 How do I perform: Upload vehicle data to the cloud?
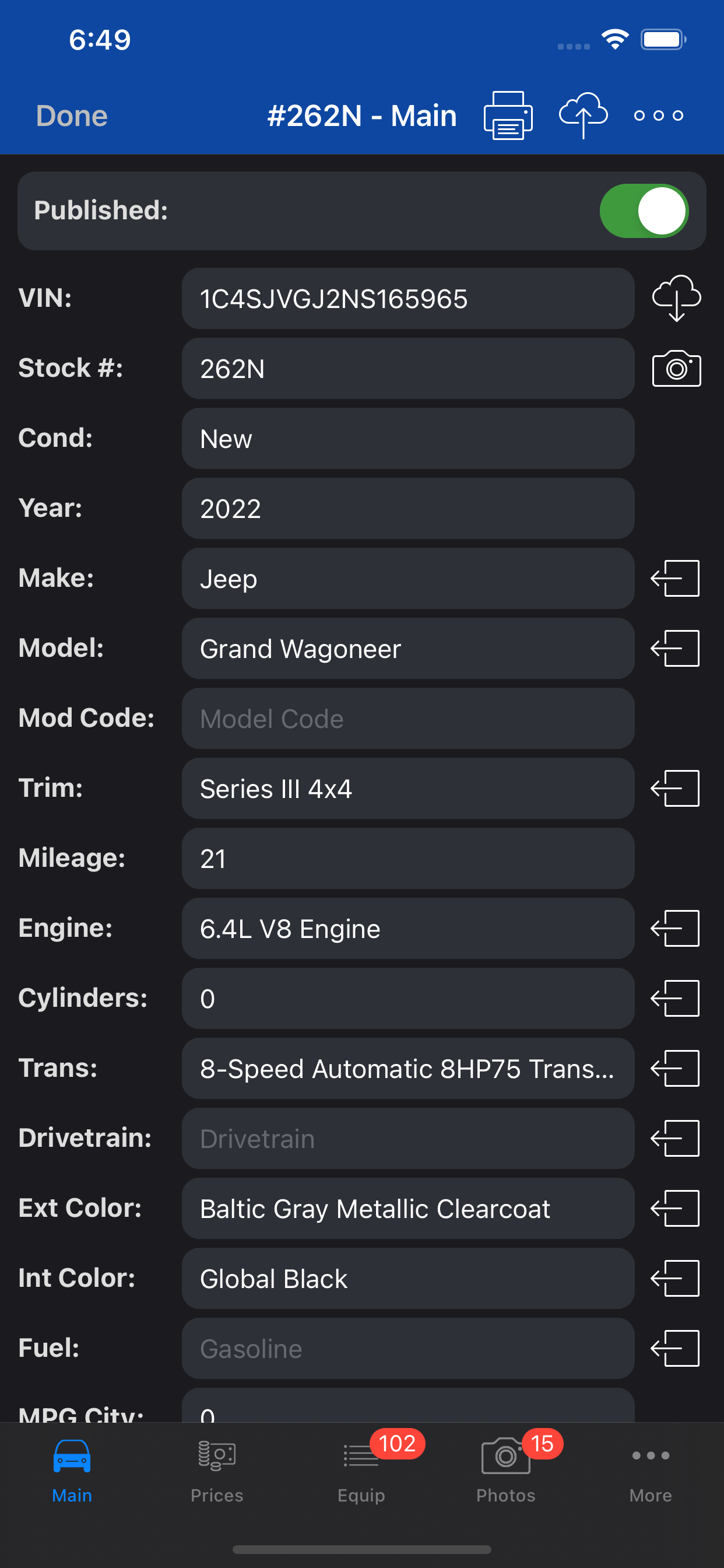[583, 116]
